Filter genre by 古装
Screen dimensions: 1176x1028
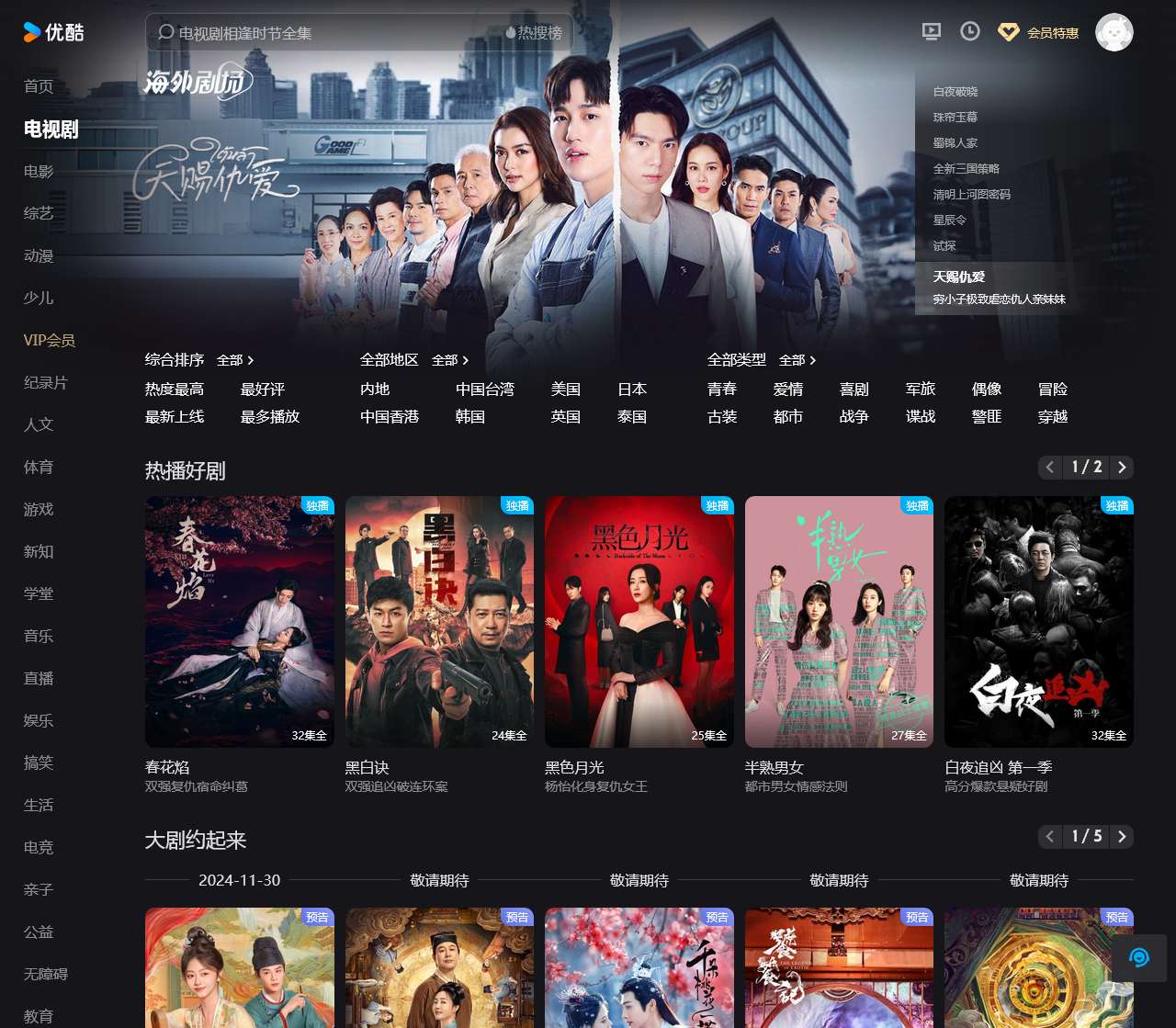tap(722, 417)
